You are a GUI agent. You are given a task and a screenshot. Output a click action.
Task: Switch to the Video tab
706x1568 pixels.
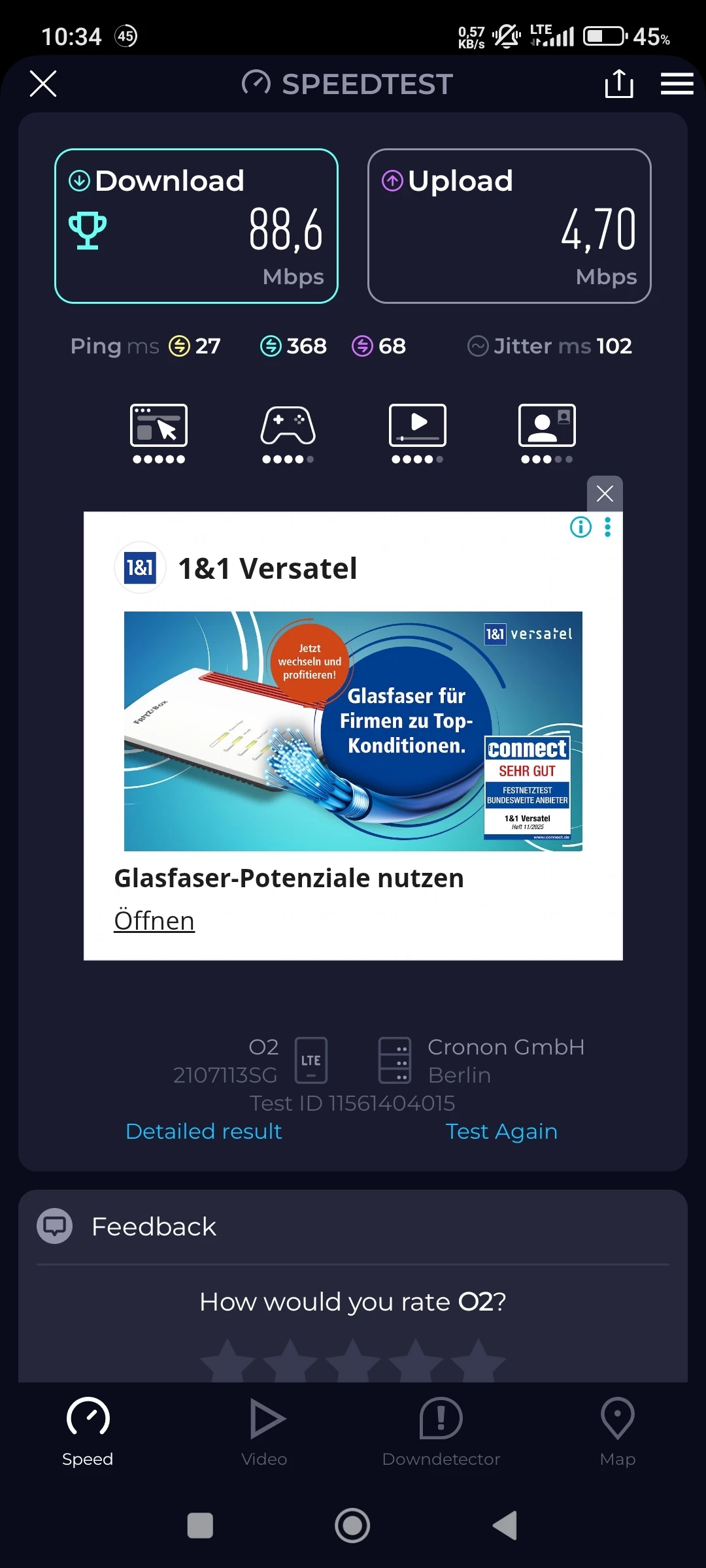(264, 1432)
